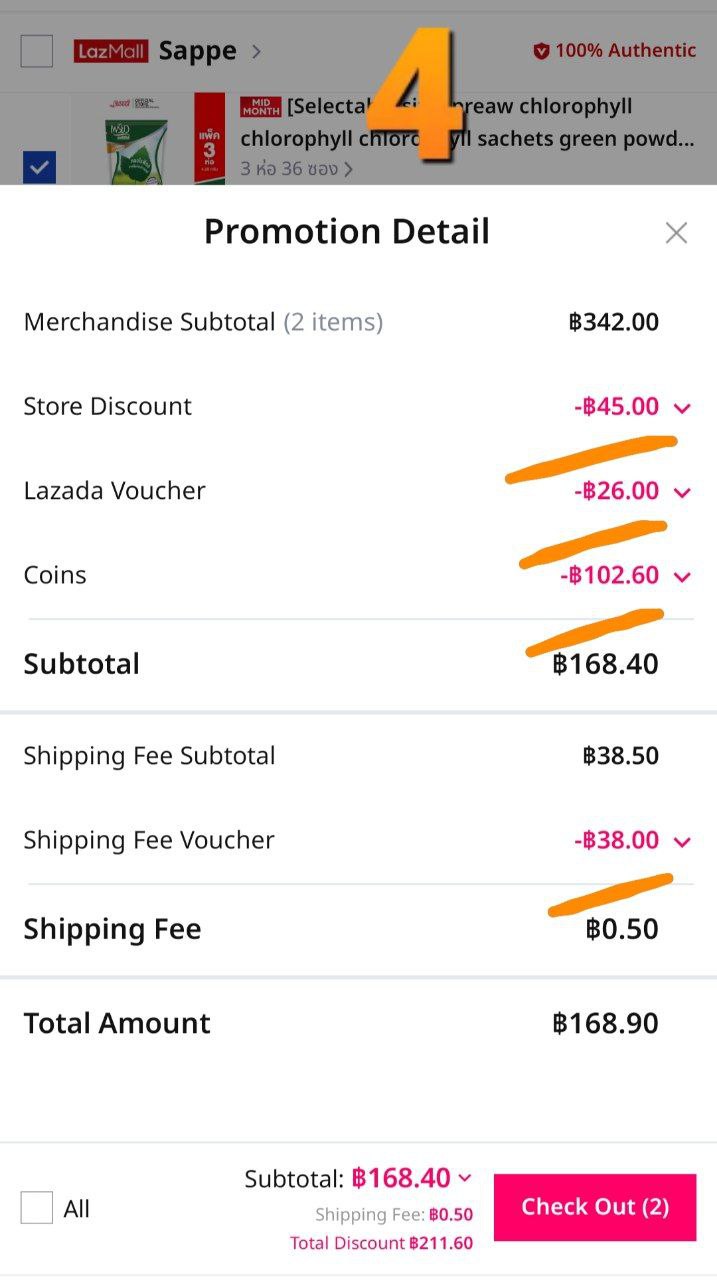717x1280 pixels.
Task: Change the 3 ห่อ 36 ซอง variant
Action: (x=296, y=169)
